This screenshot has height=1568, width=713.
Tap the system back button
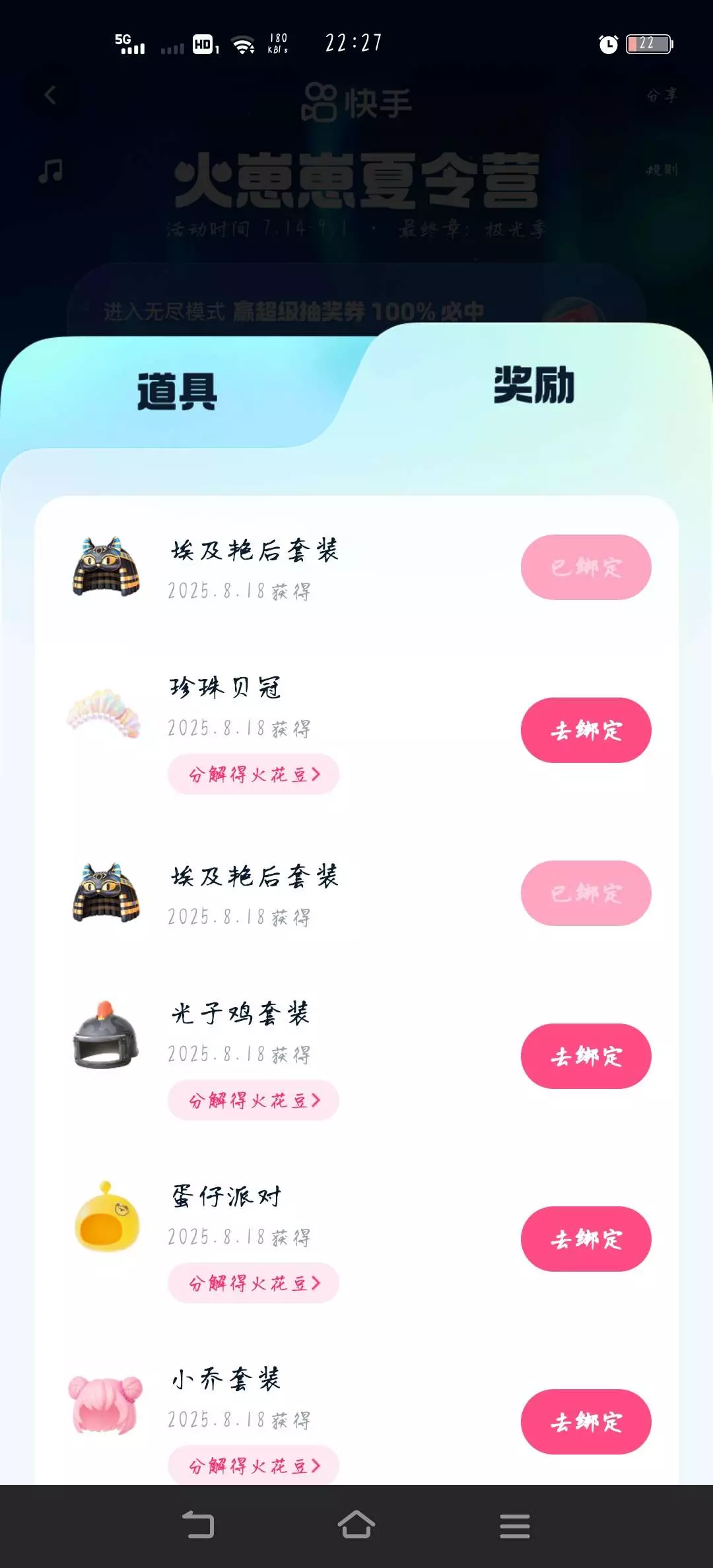point(198,1525)
